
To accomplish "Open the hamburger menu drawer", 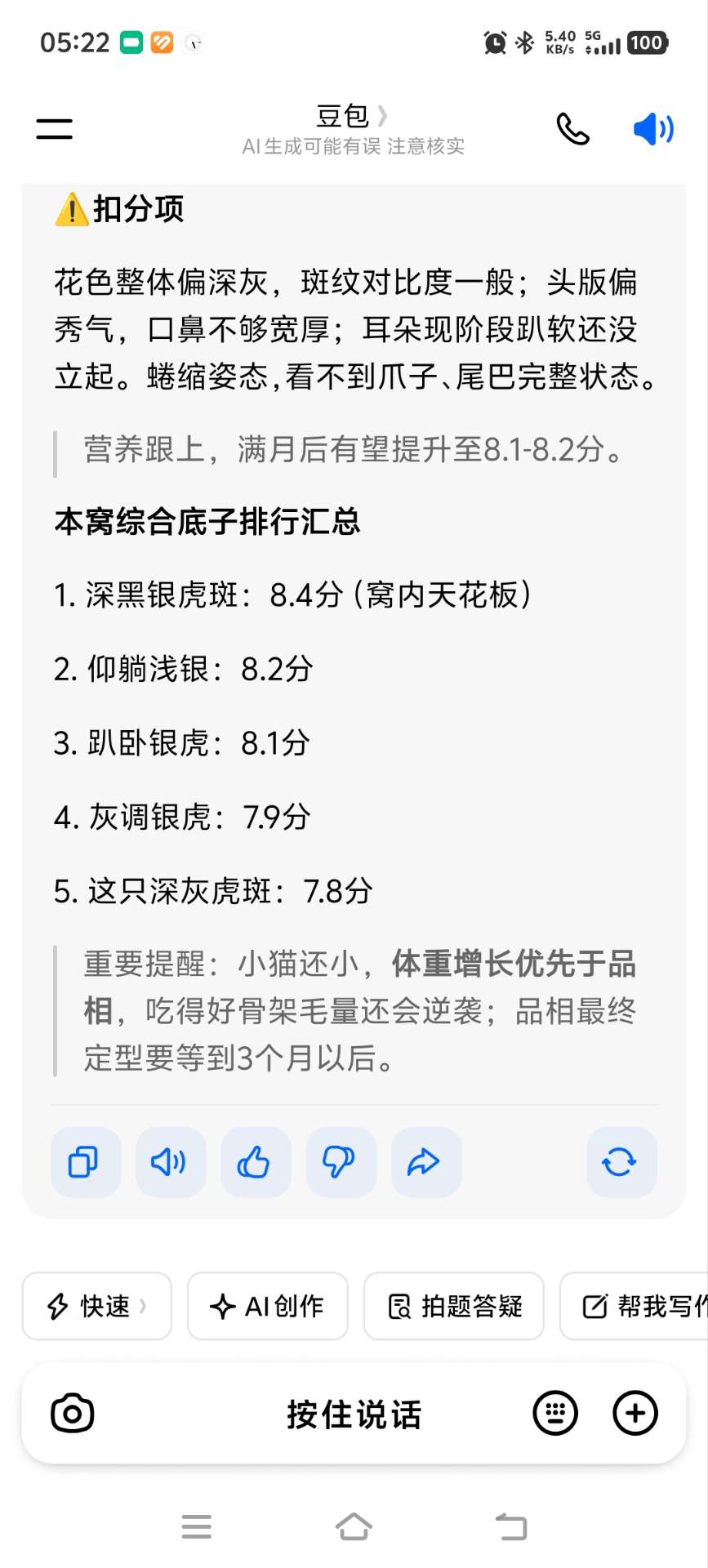I will [54, 128].
